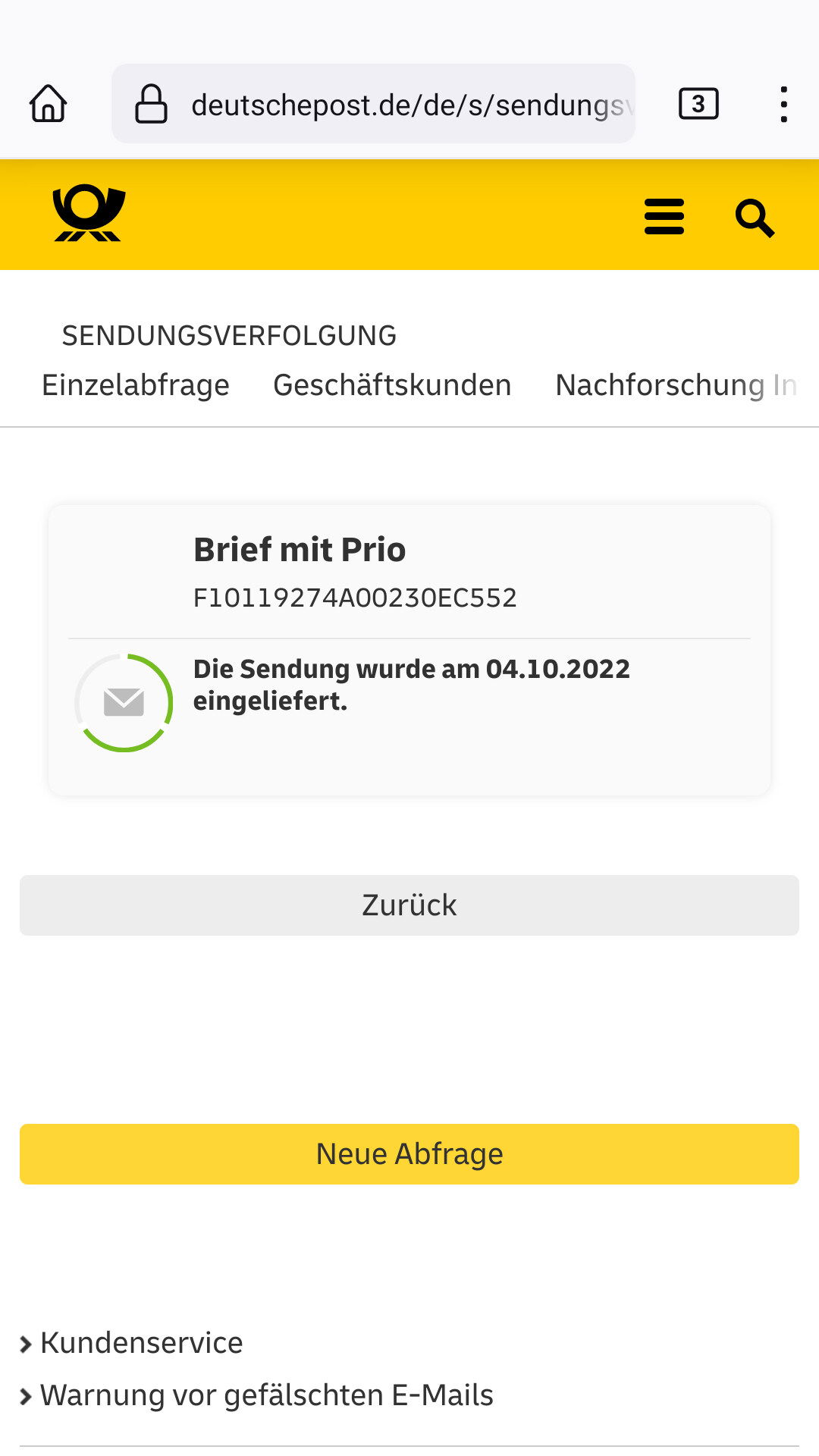Switch to the Einzelabfrage tab
819x1456 pixels.
[x=136, y=385]
